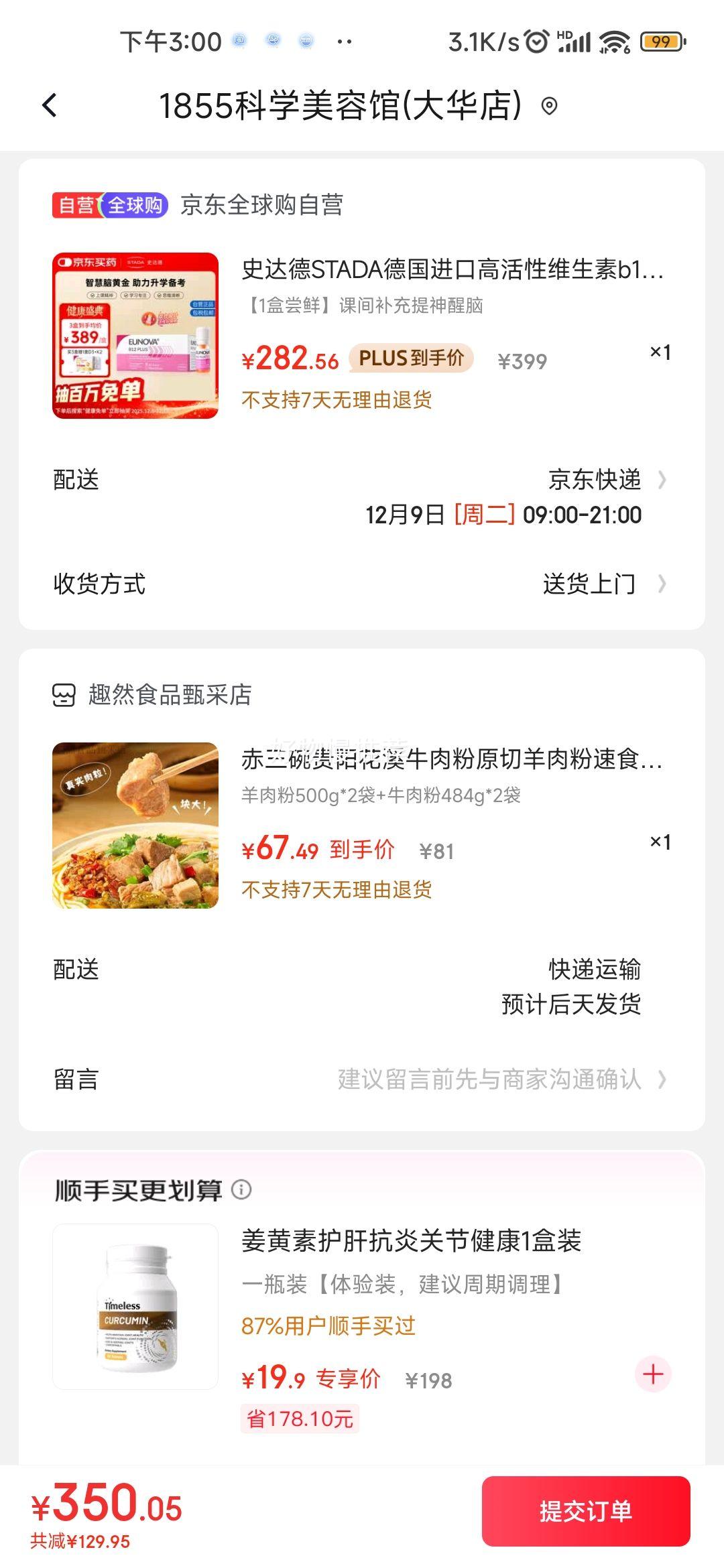
Task: Open the info icon beside 顺手买更划算
Action: tap(241, 1189)
